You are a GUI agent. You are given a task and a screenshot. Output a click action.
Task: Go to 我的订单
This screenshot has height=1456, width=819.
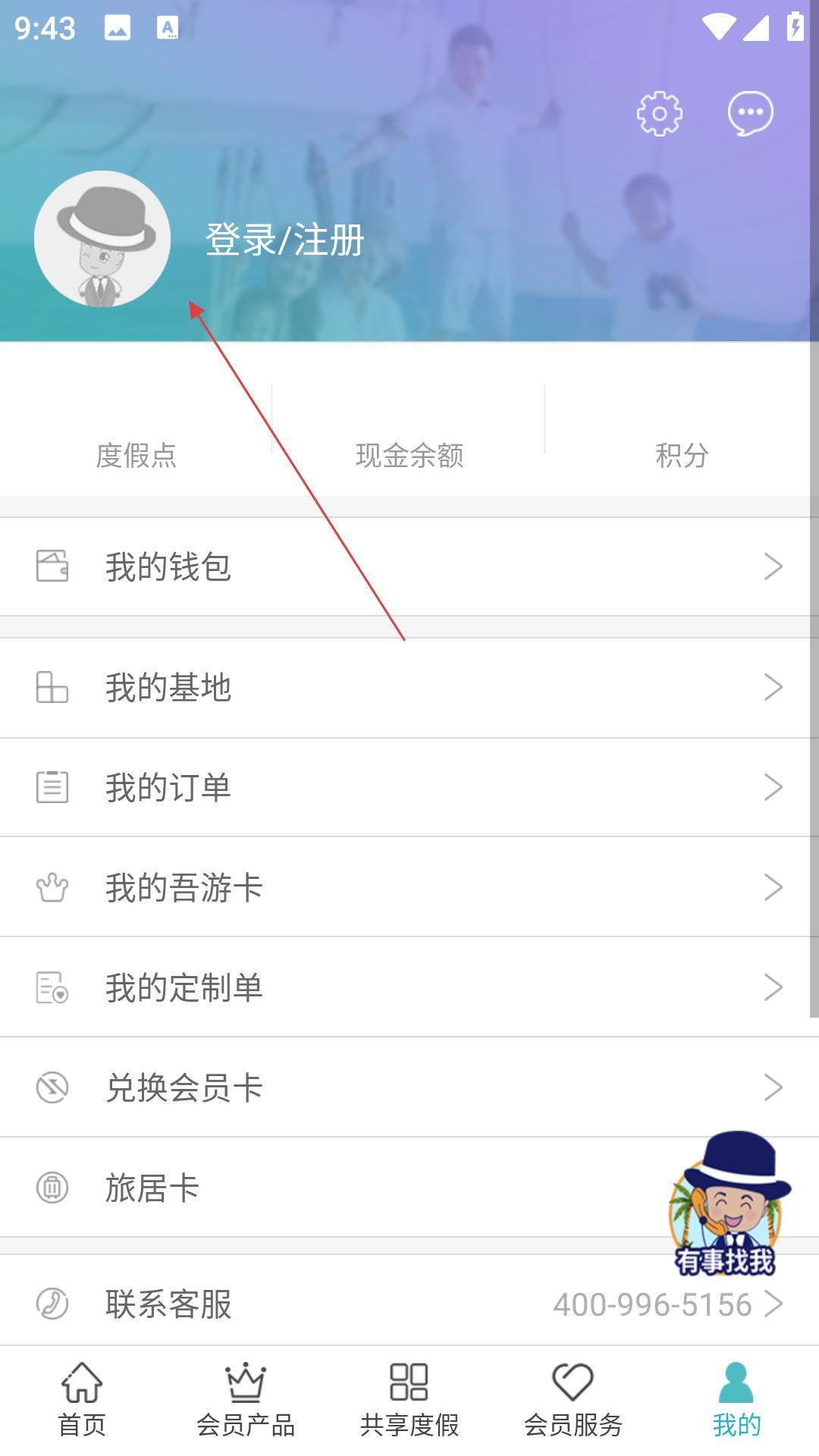click(x=409, y=787)
